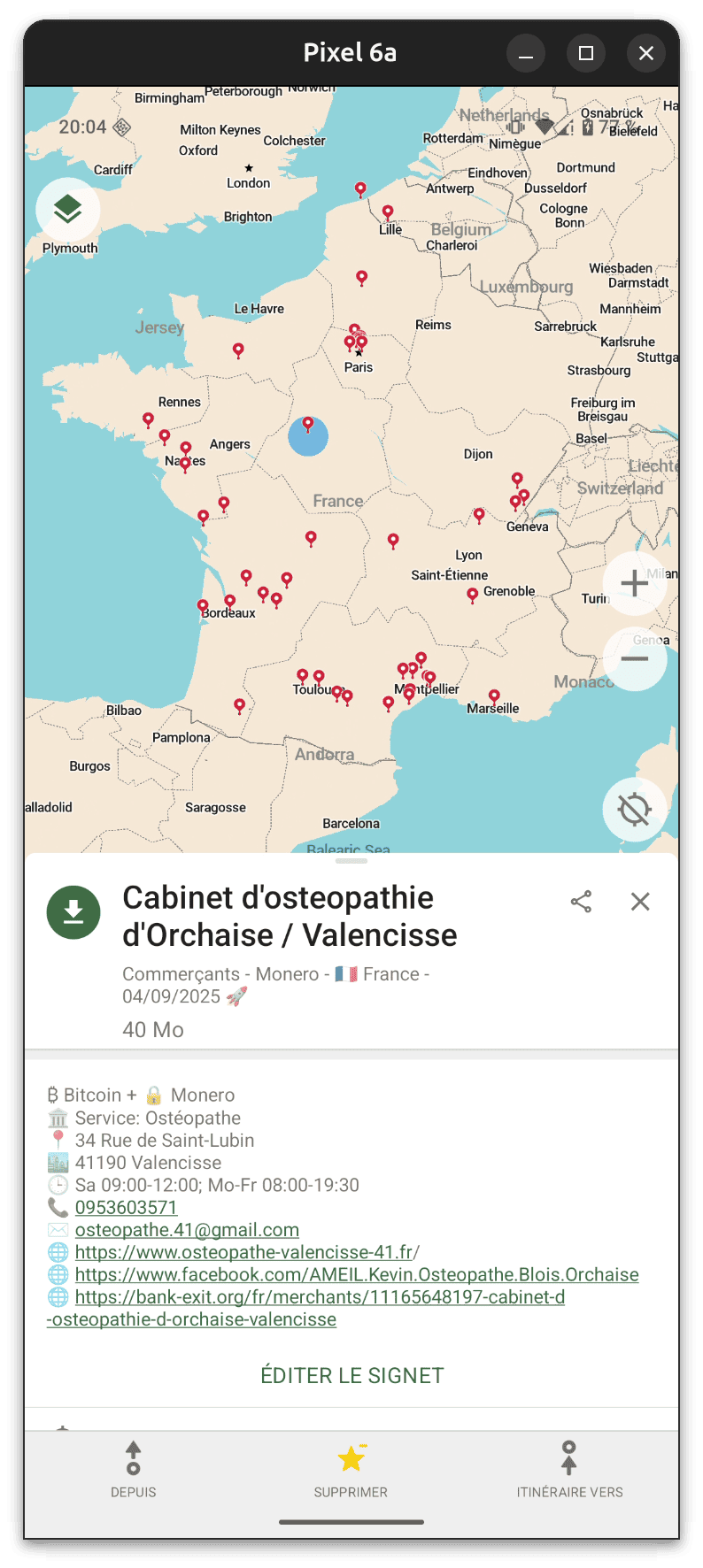703x1568 pixels.
Task: Close the emulator window
Action: [x=646, y=53]
